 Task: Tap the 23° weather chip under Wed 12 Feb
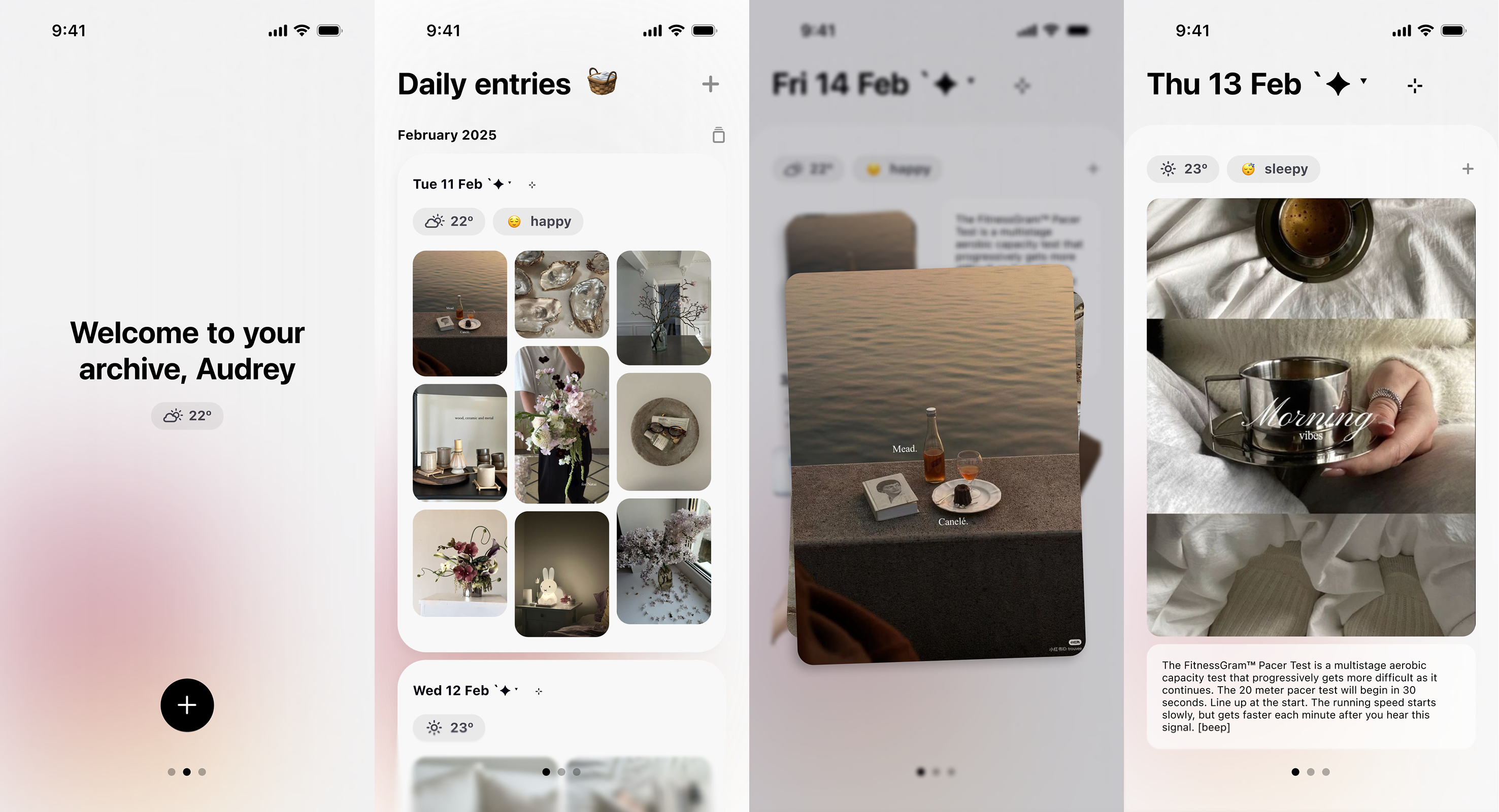[x=449, y=728]
